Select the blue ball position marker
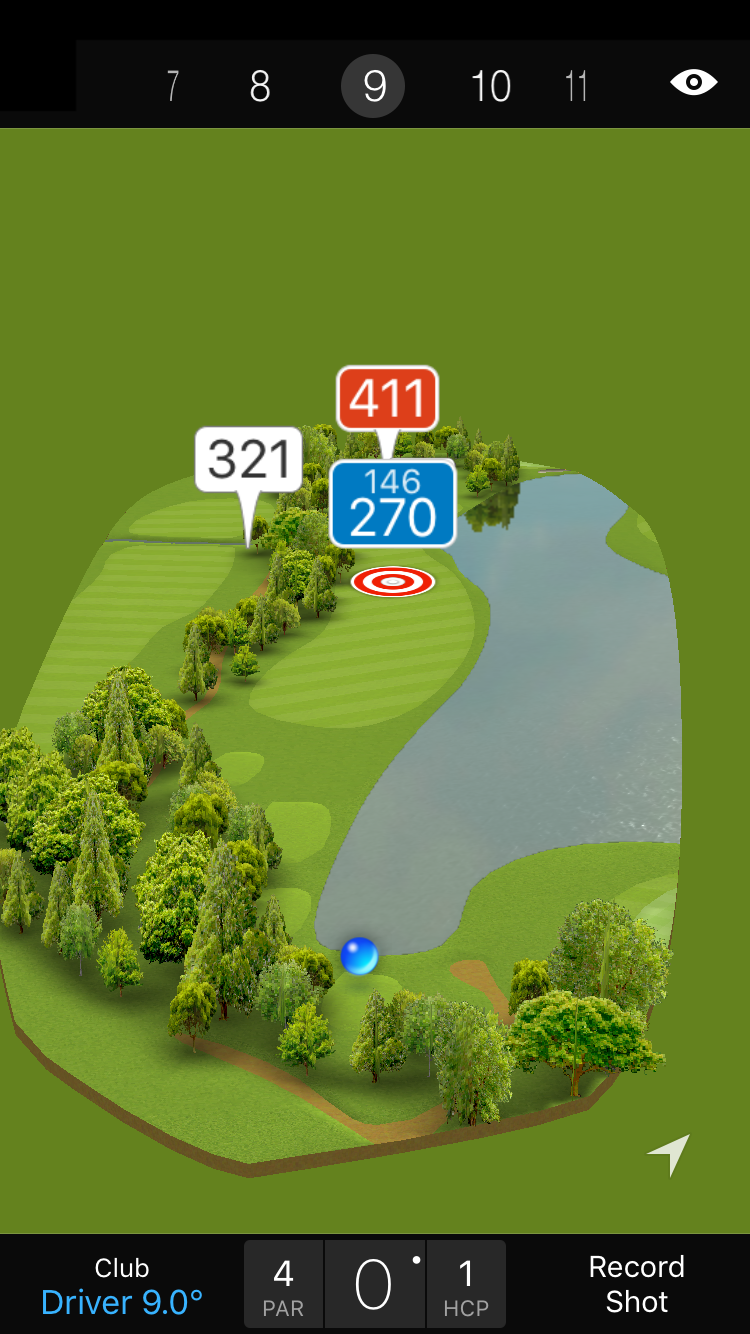This screenshot has width=750, height=1334. click(x=359, y=956)
